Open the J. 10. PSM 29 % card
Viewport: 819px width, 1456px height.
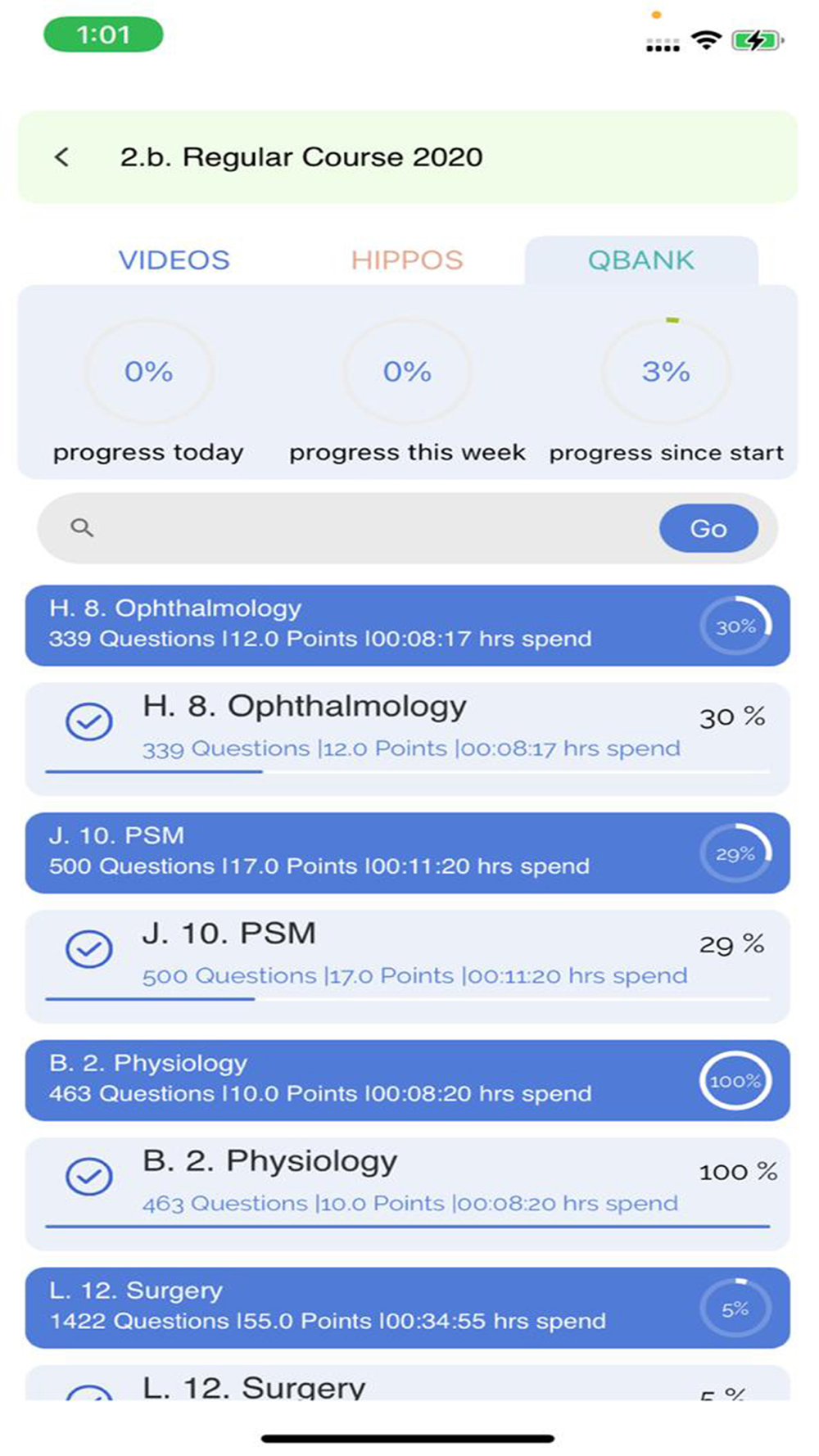[x=407, y=967]
